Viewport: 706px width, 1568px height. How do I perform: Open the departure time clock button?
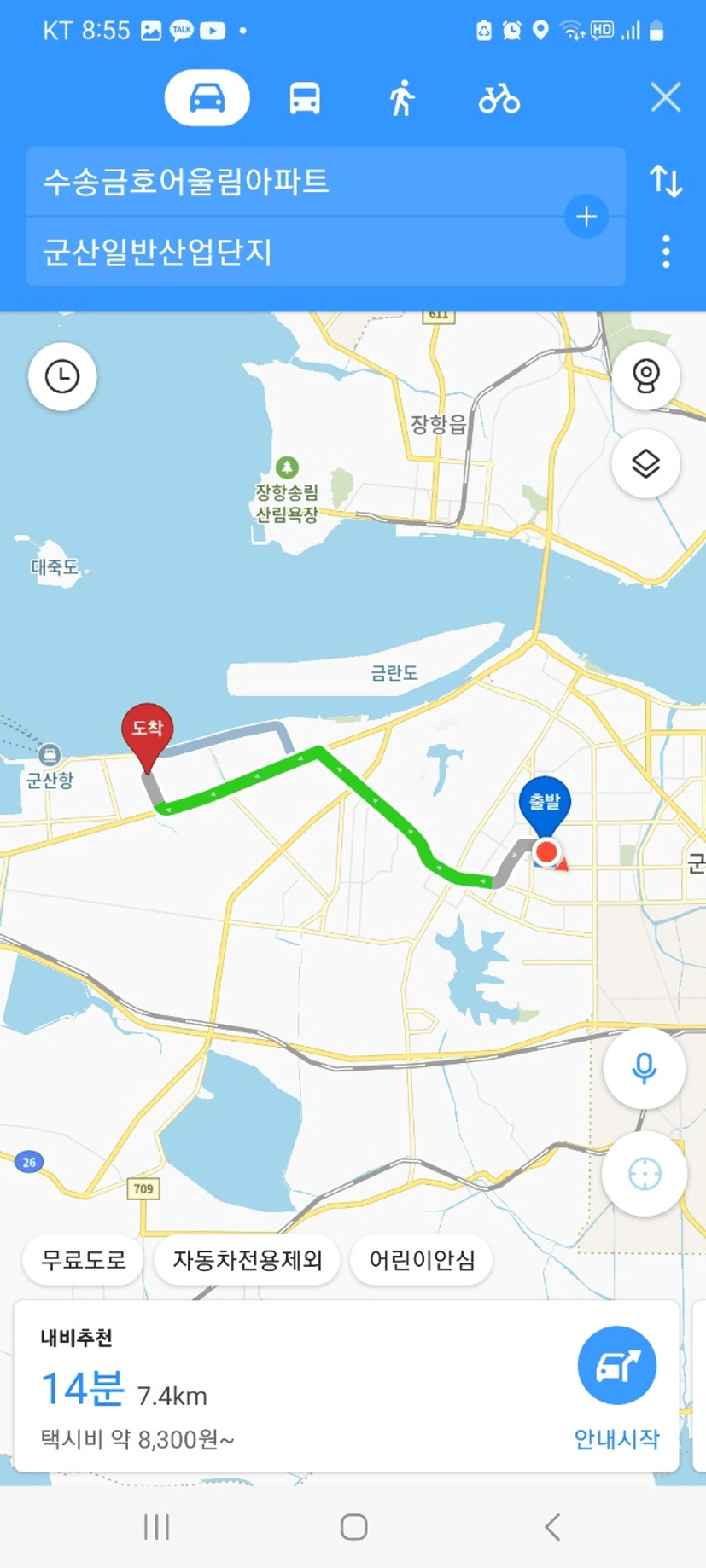[62, 376]
